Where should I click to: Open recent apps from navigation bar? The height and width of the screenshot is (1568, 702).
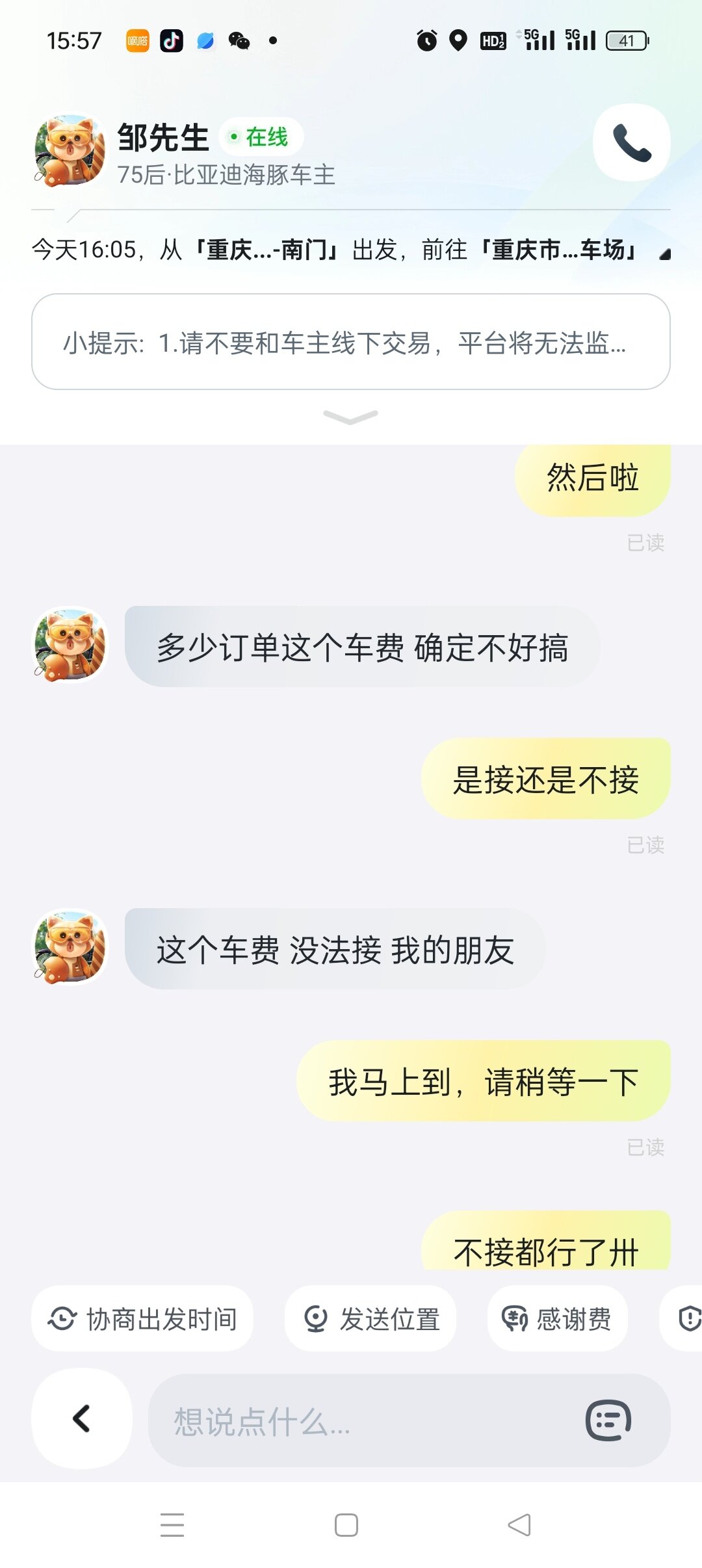[172, 1524]
